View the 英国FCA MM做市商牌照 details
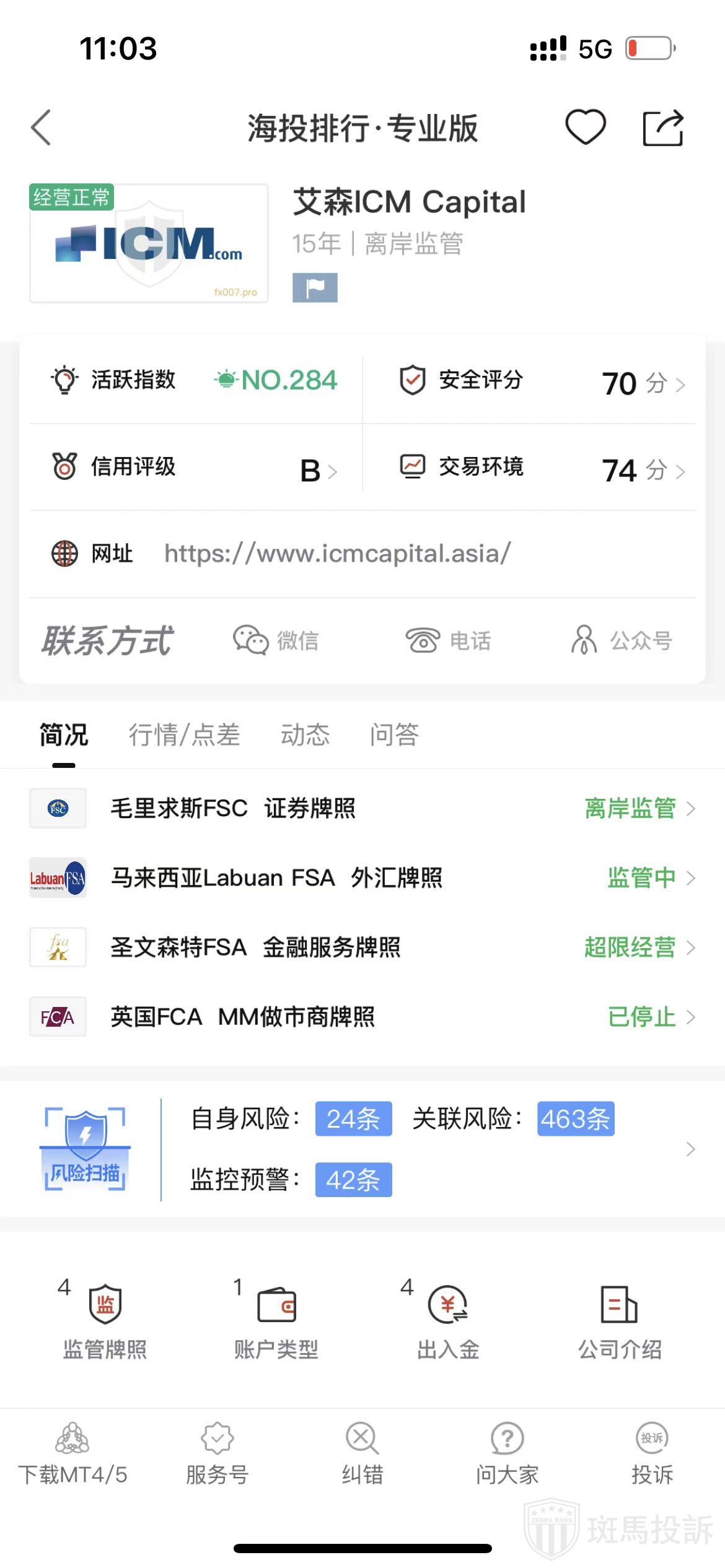 (x=362, y=1017)
